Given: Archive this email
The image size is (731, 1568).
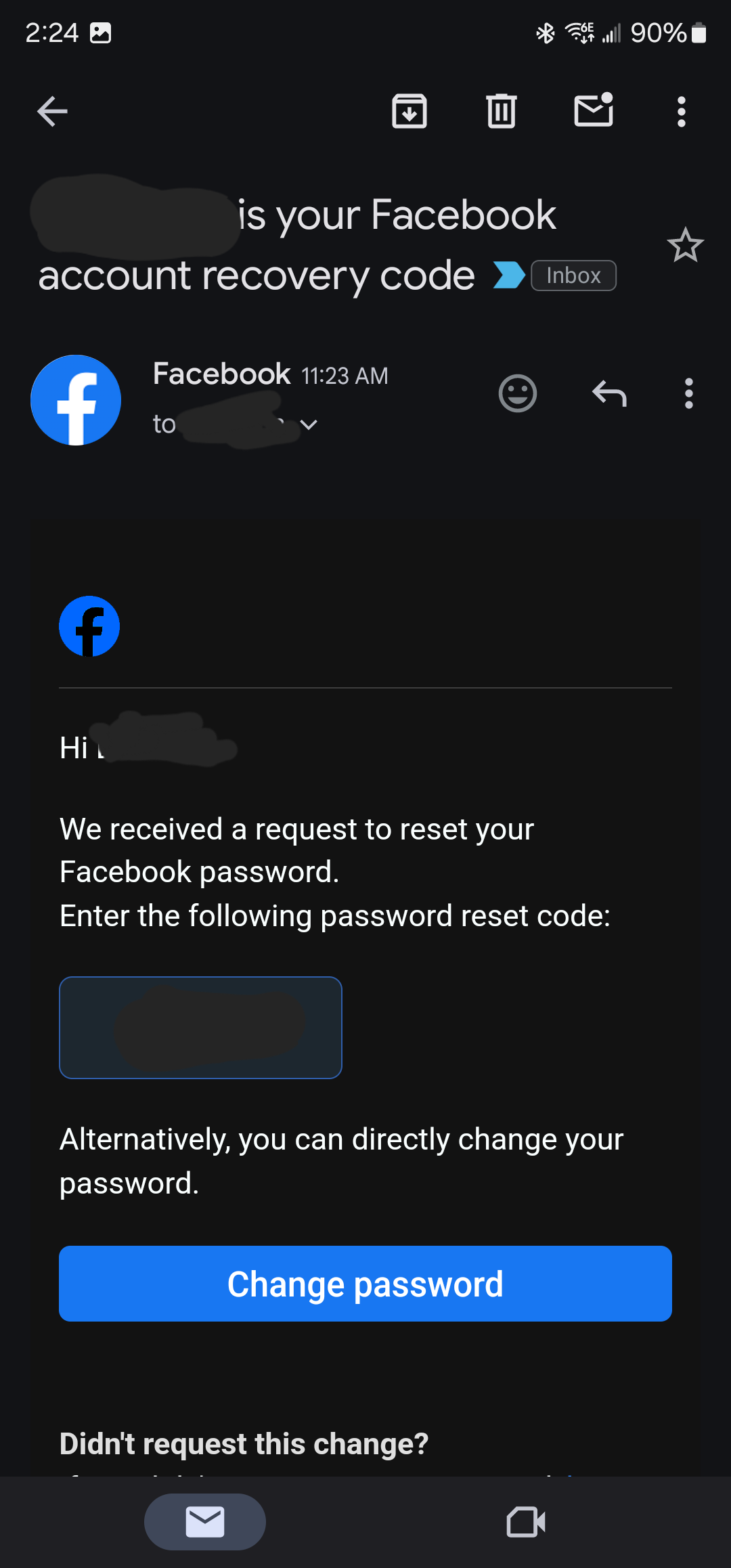Looking at the screenshot, I should [409, 112].
